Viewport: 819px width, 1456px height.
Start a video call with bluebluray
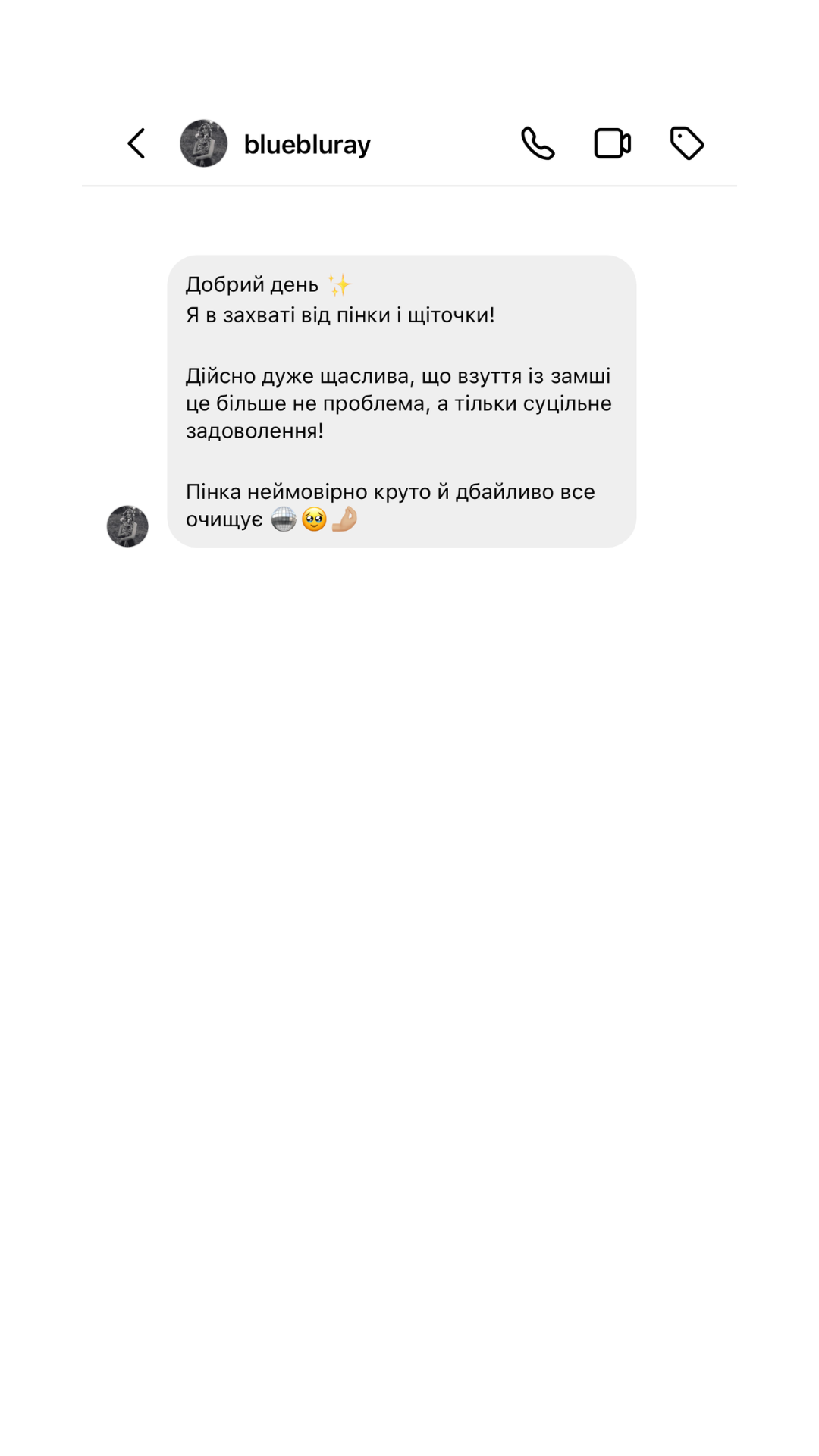(x=612, y=143)
